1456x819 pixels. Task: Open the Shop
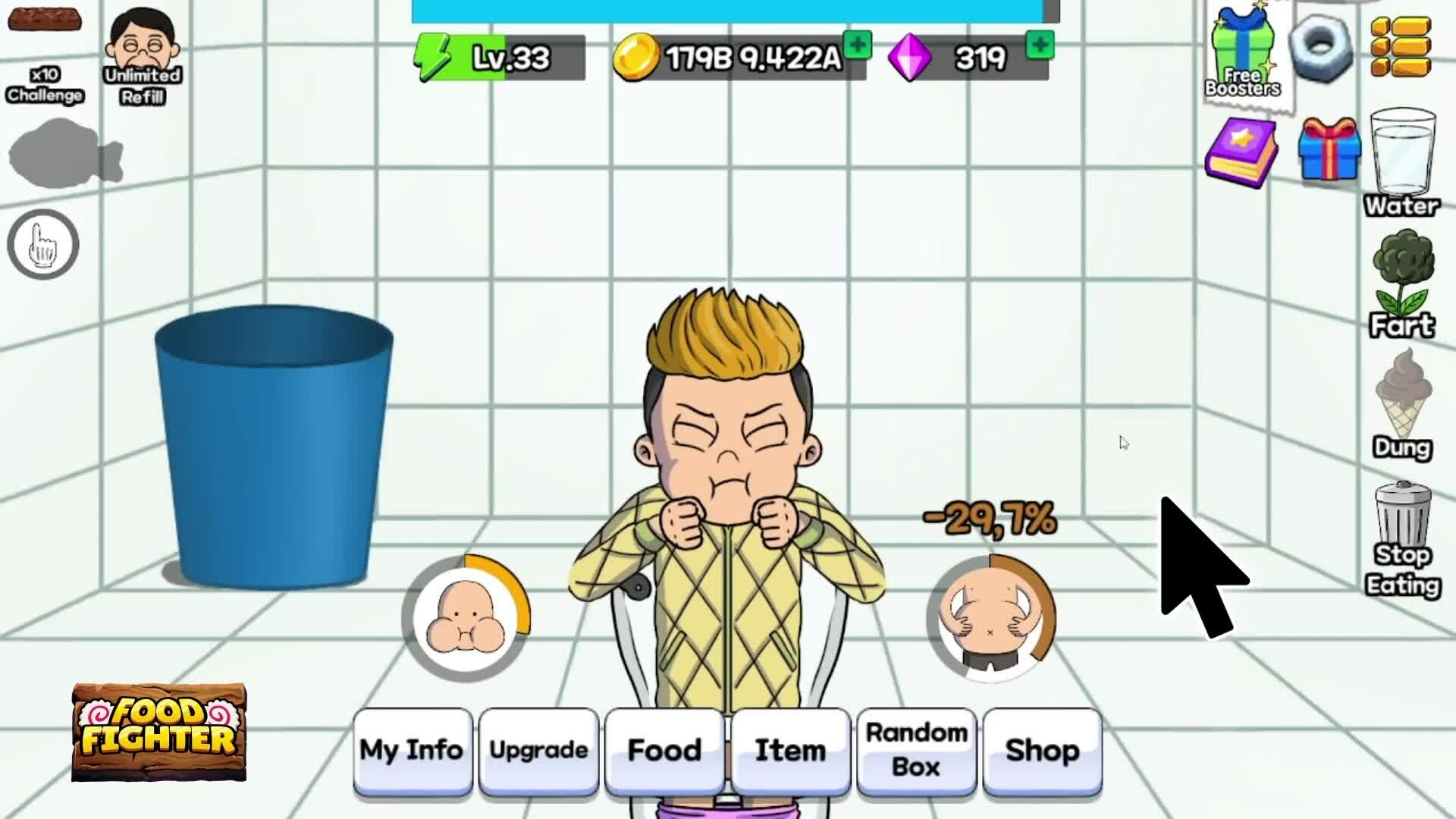click(1042, 750)
